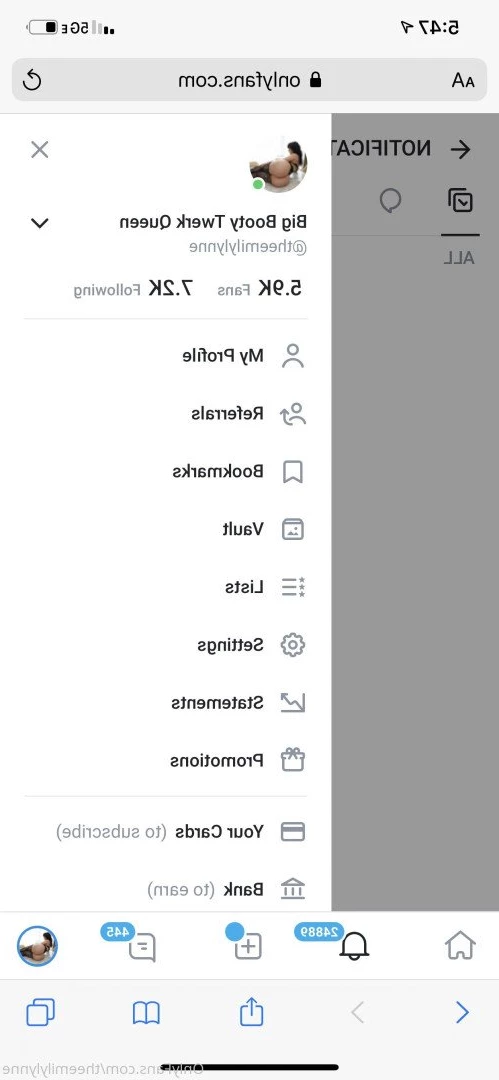Image resolution: width=499 pixels, height=1080 pixels.
Task: Create a new post with the plus icon
Action: coord(248,947)
